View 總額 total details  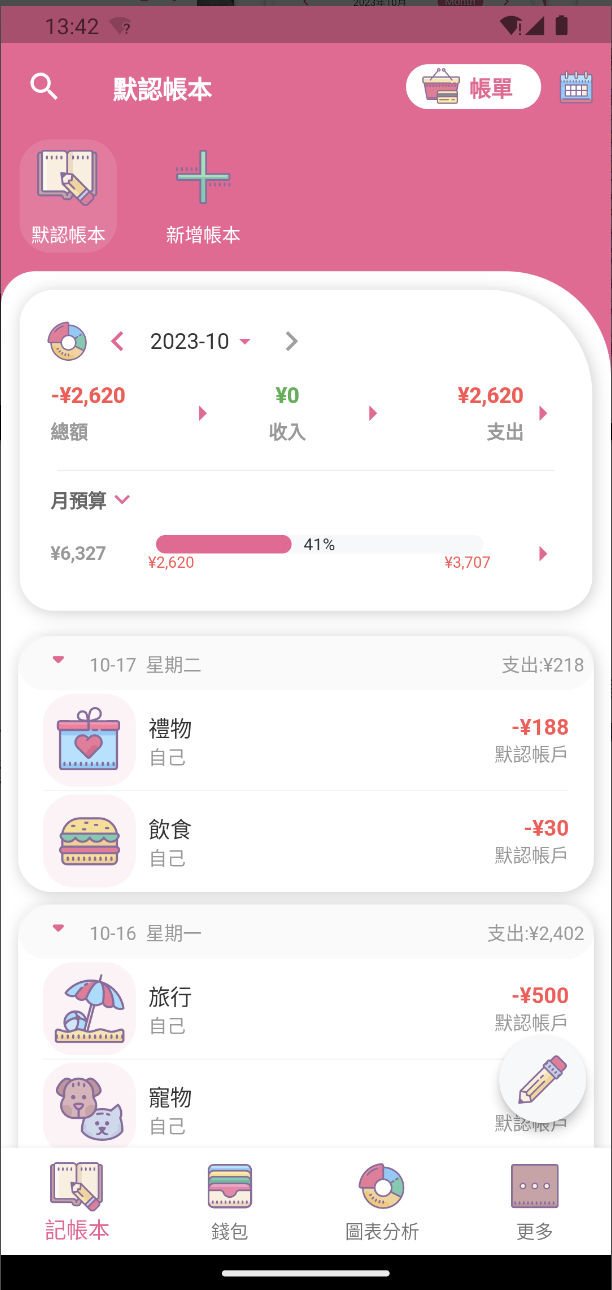click(128, 412)
